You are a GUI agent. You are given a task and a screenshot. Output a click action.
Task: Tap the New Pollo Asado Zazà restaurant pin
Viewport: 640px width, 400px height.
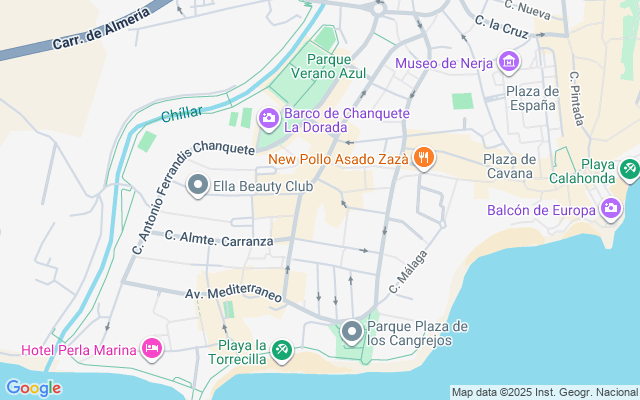[x=424, y=158]
